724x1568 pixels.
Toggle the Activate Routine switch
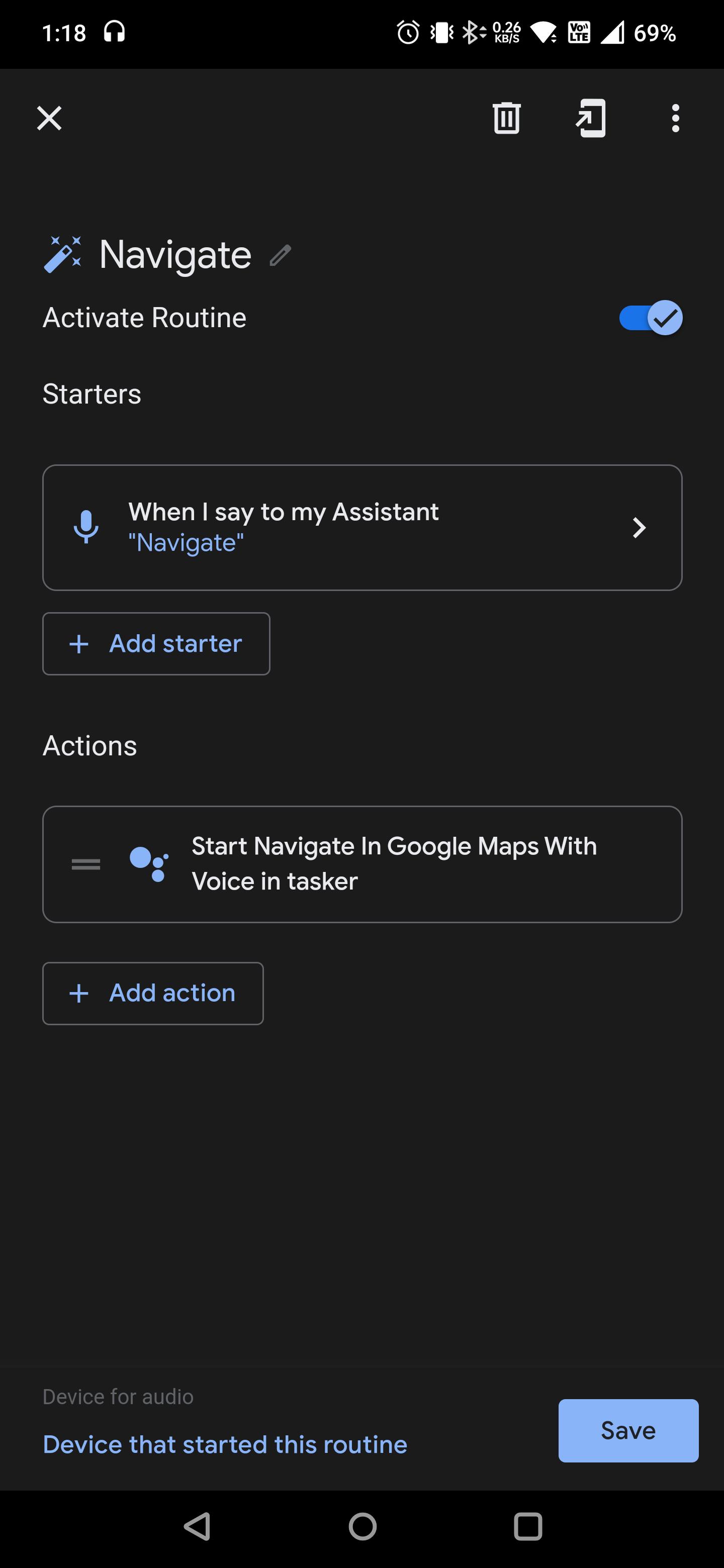point(650,318)
